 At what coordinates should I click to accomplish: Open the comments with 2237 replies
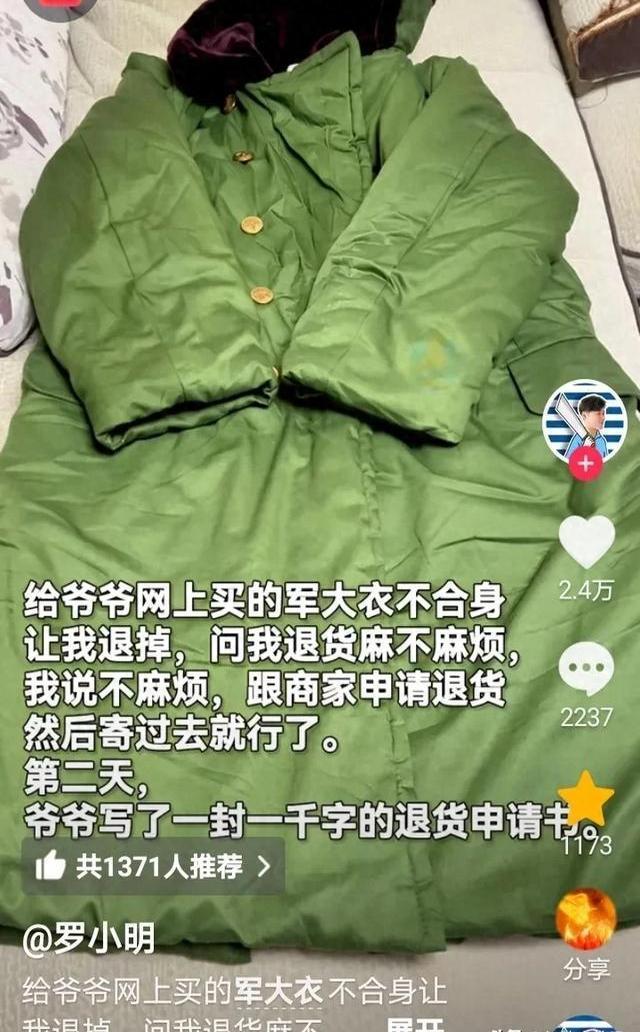click(x=586, y=669)
